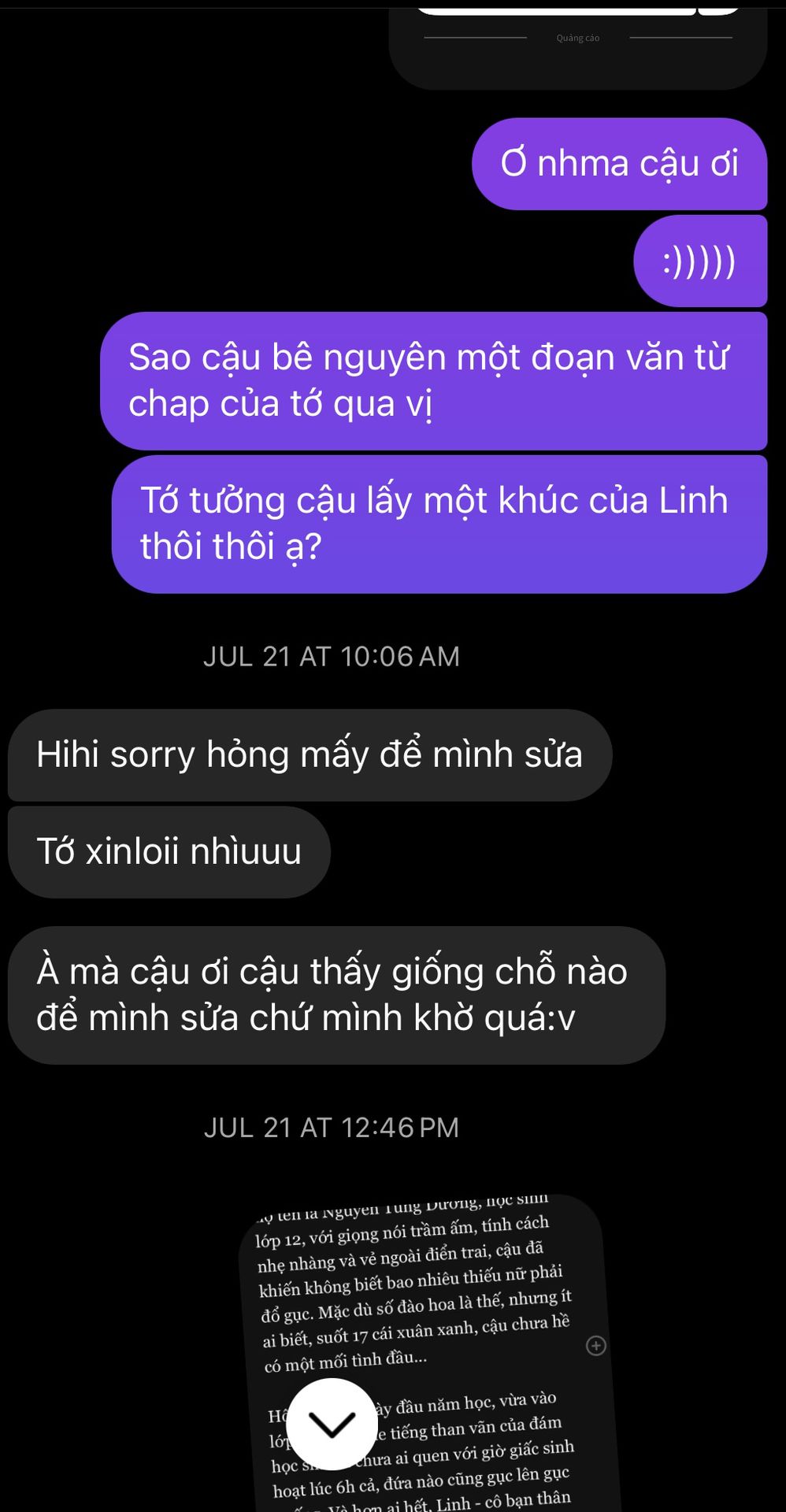Jump to latest messages with down-arrow button

pyautogui.click(x=332, y=1423)
